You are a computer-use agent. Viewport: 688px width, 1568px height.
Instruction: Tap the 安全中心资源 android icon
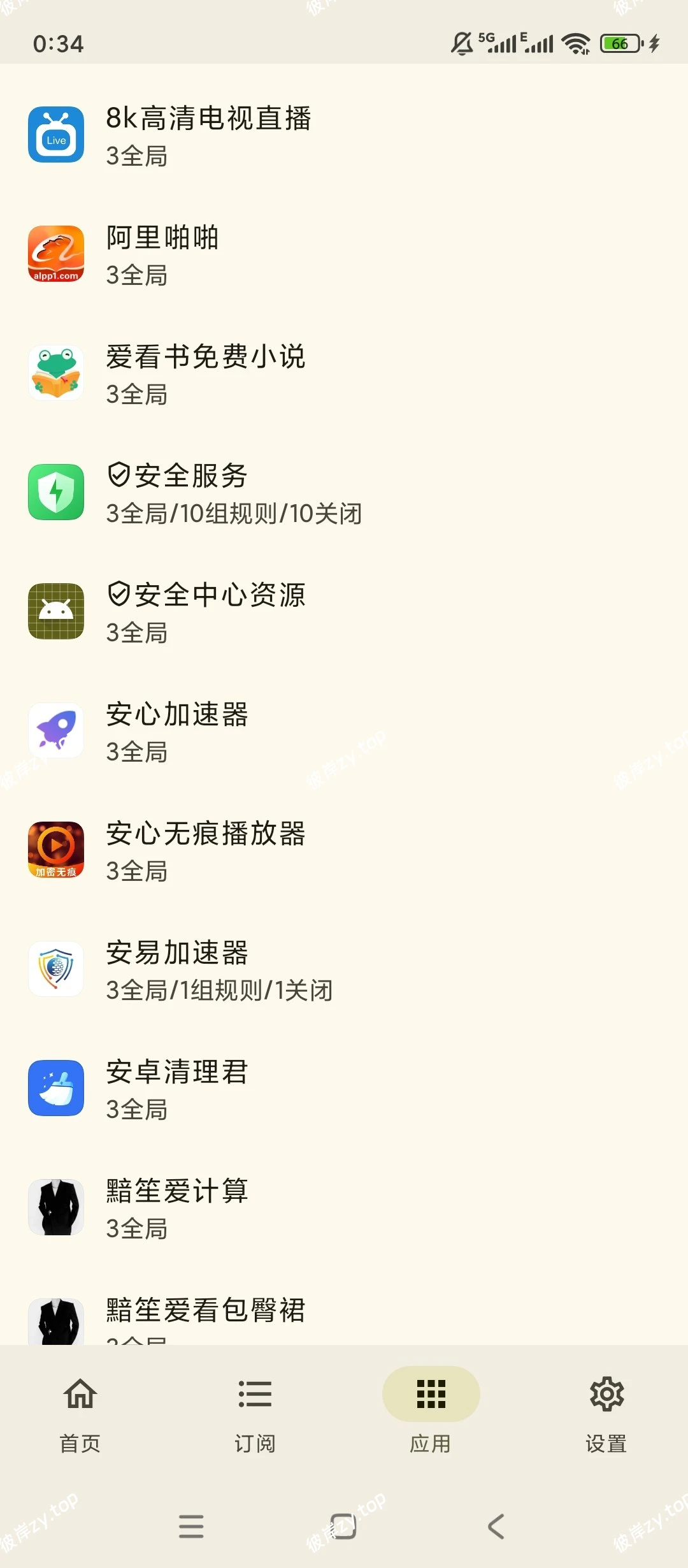(56, 611)
